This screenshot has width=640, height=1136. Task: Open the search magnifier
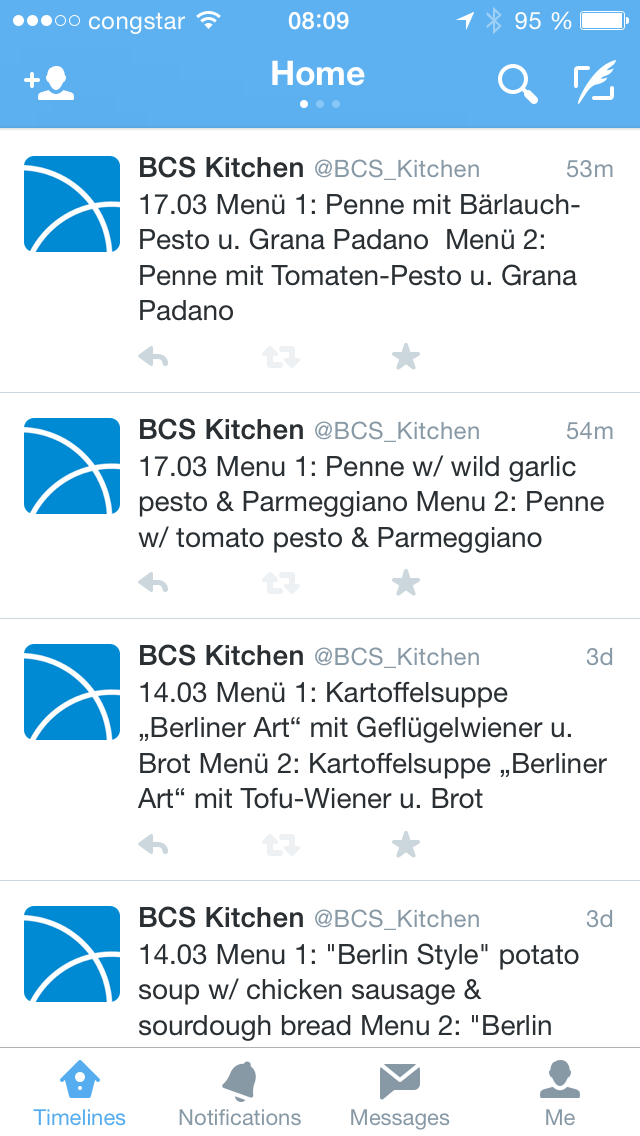(518, 83)
